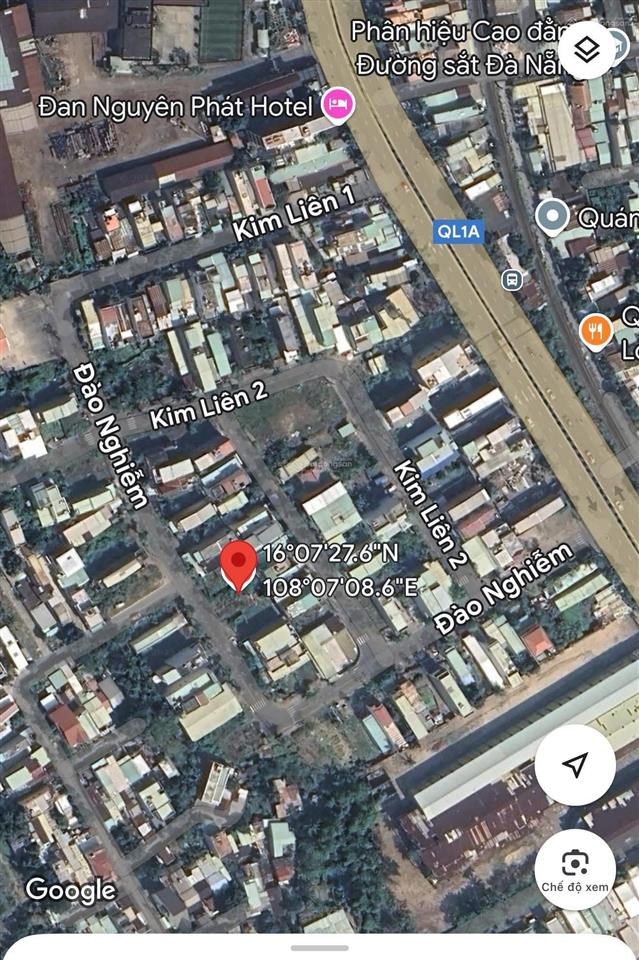The height and width of the screenshot is (960, 639).
Task: Open the 'Chế độ xem' live view button
Action: [x=574, y=867]
